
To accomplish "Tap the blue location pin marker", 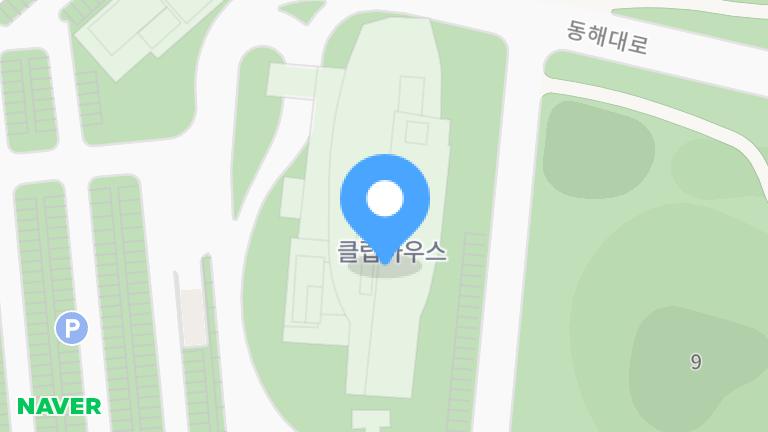I will point(385,200).
